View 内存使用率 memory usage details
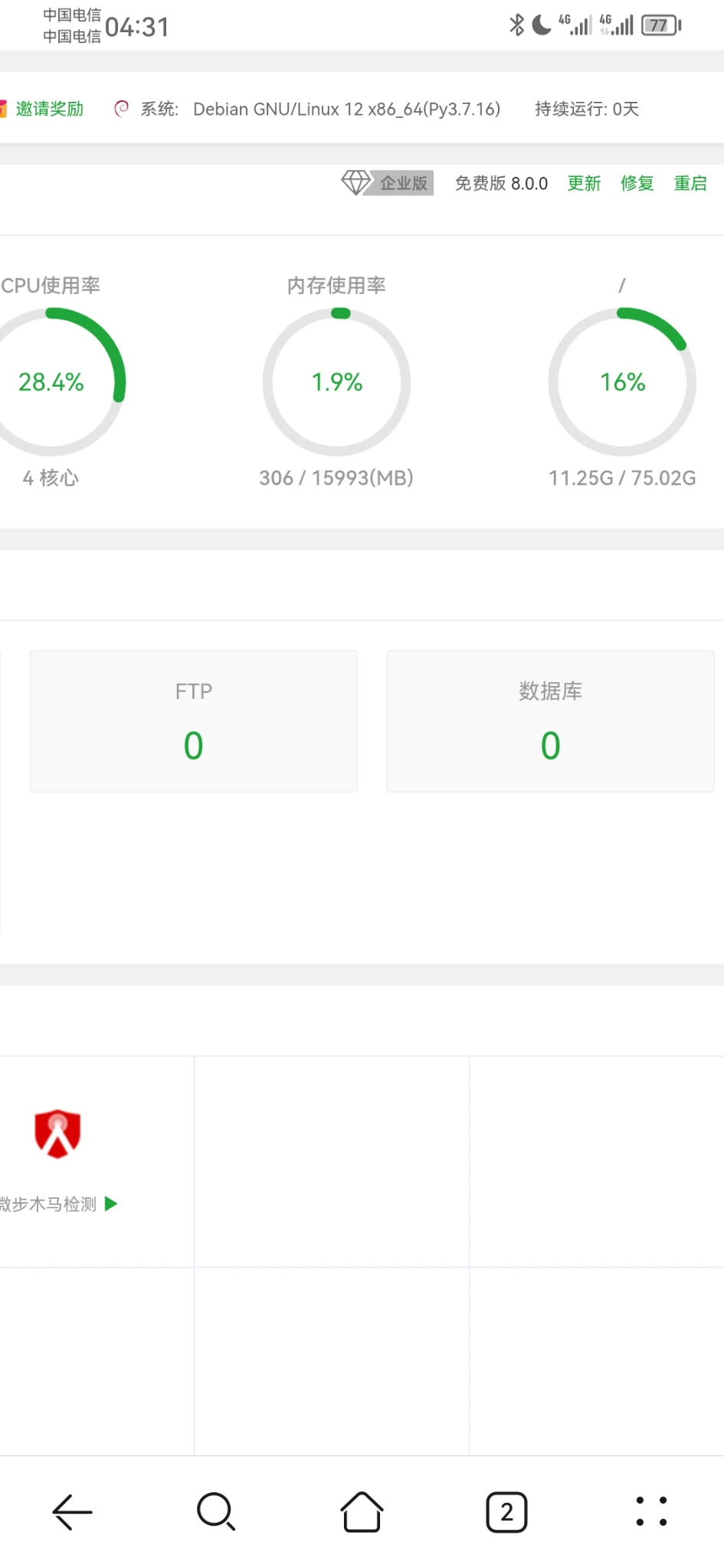Screen dimensions: 724x1568 [x=336, y=382]
